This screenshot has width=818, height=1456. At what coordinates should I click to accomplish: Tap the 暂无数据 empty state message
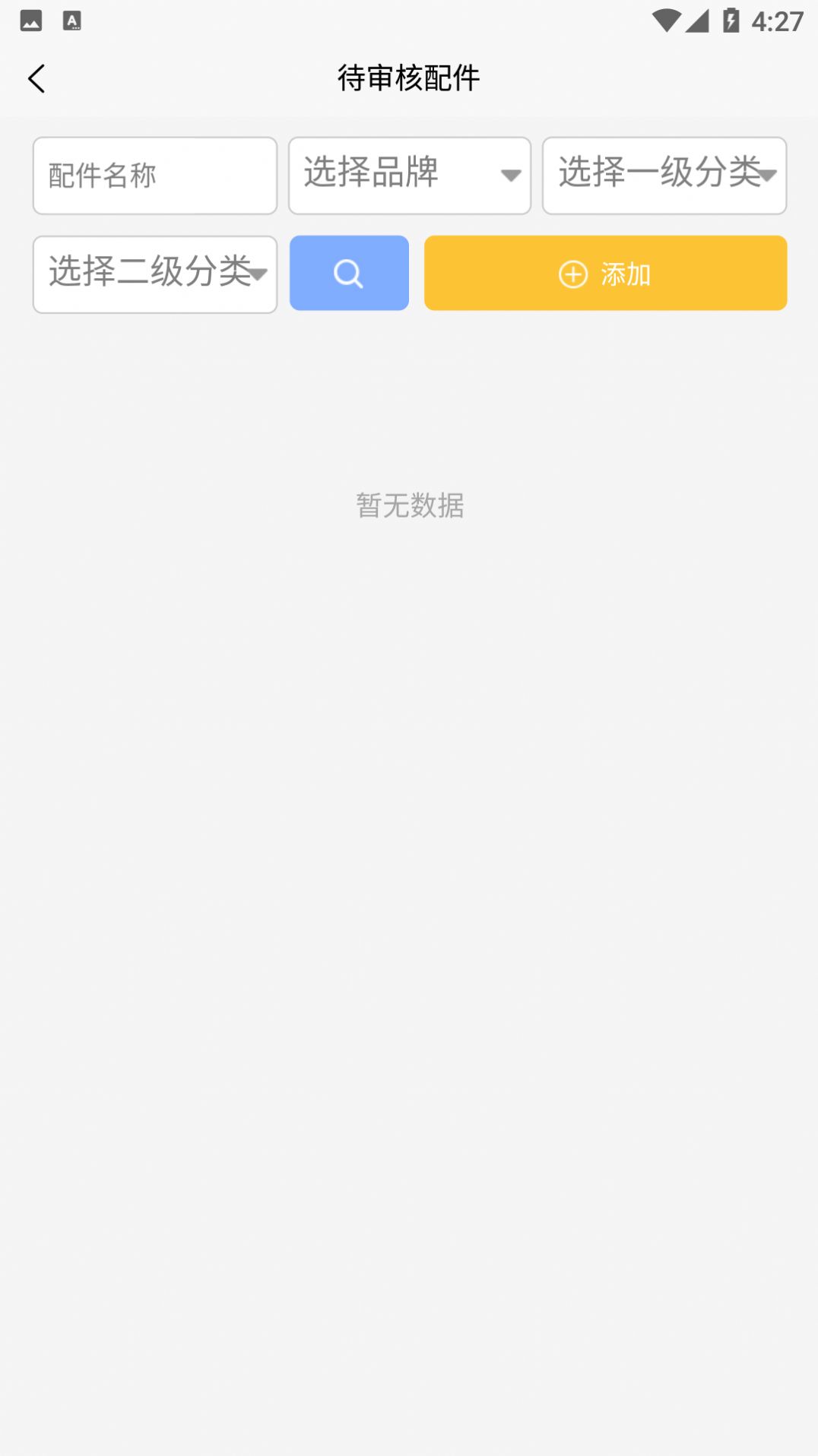(408, 506)
